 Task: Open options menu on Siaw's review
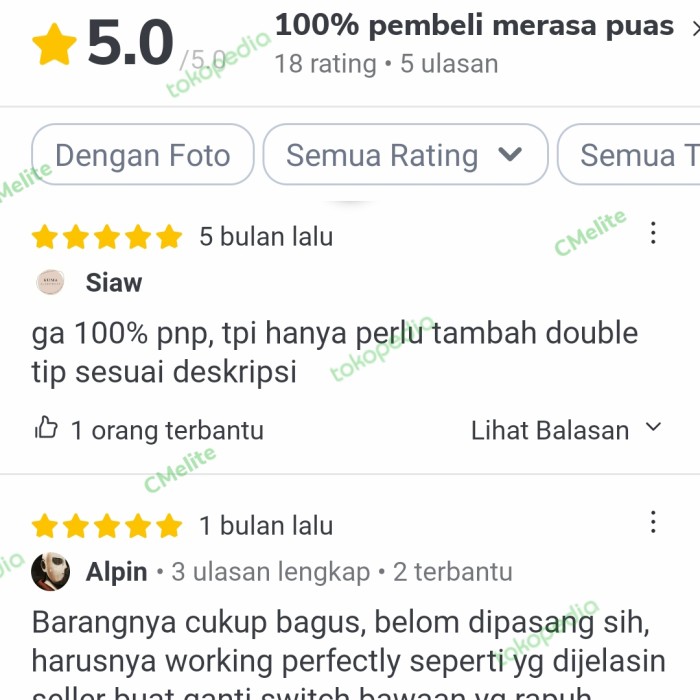point(653,233)
